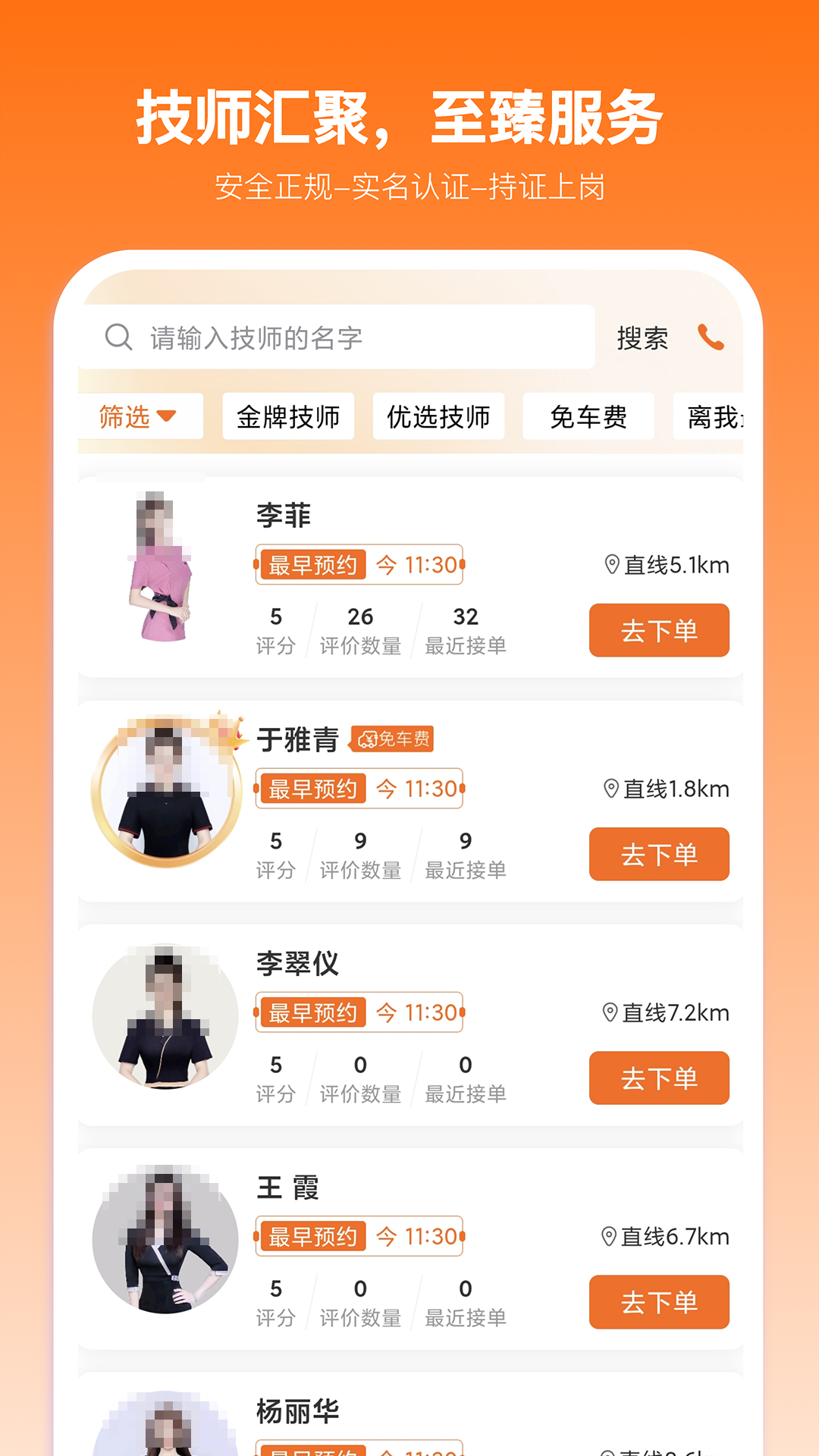Expand 李菲's 最早预约 今11:30 time selector
Viewport: 819px width, 1456px height.
[359, 564]
